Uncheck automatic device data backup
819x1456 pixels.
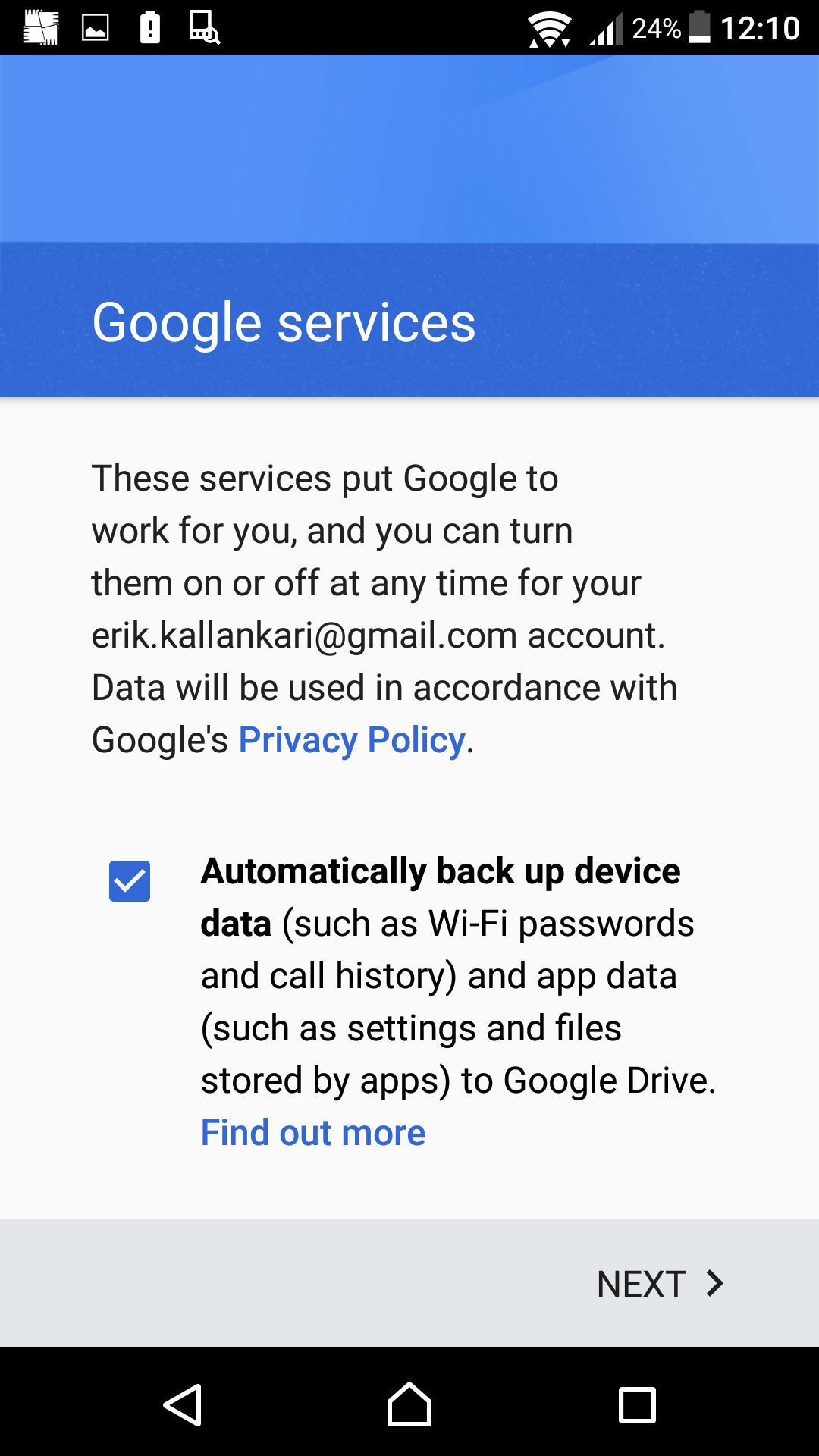tap(130, 881)
